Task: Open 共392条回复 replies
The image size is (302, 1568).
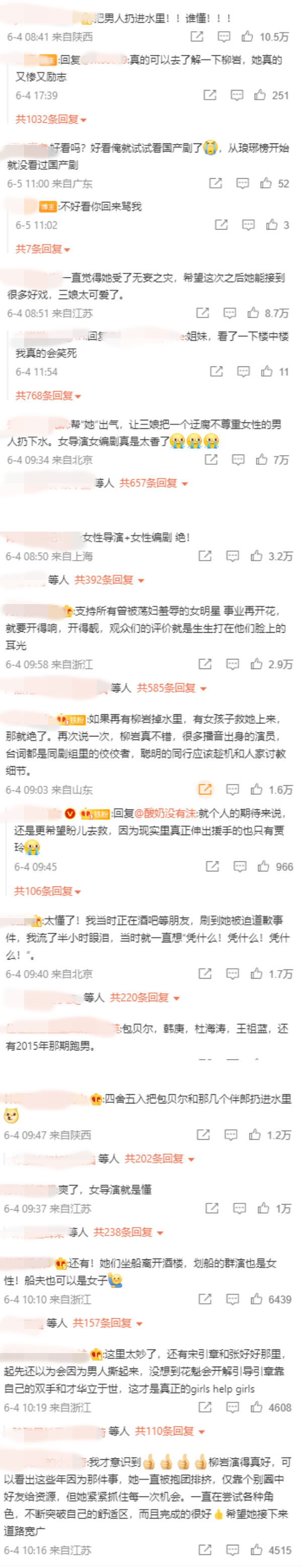Action: pos(108,579)
